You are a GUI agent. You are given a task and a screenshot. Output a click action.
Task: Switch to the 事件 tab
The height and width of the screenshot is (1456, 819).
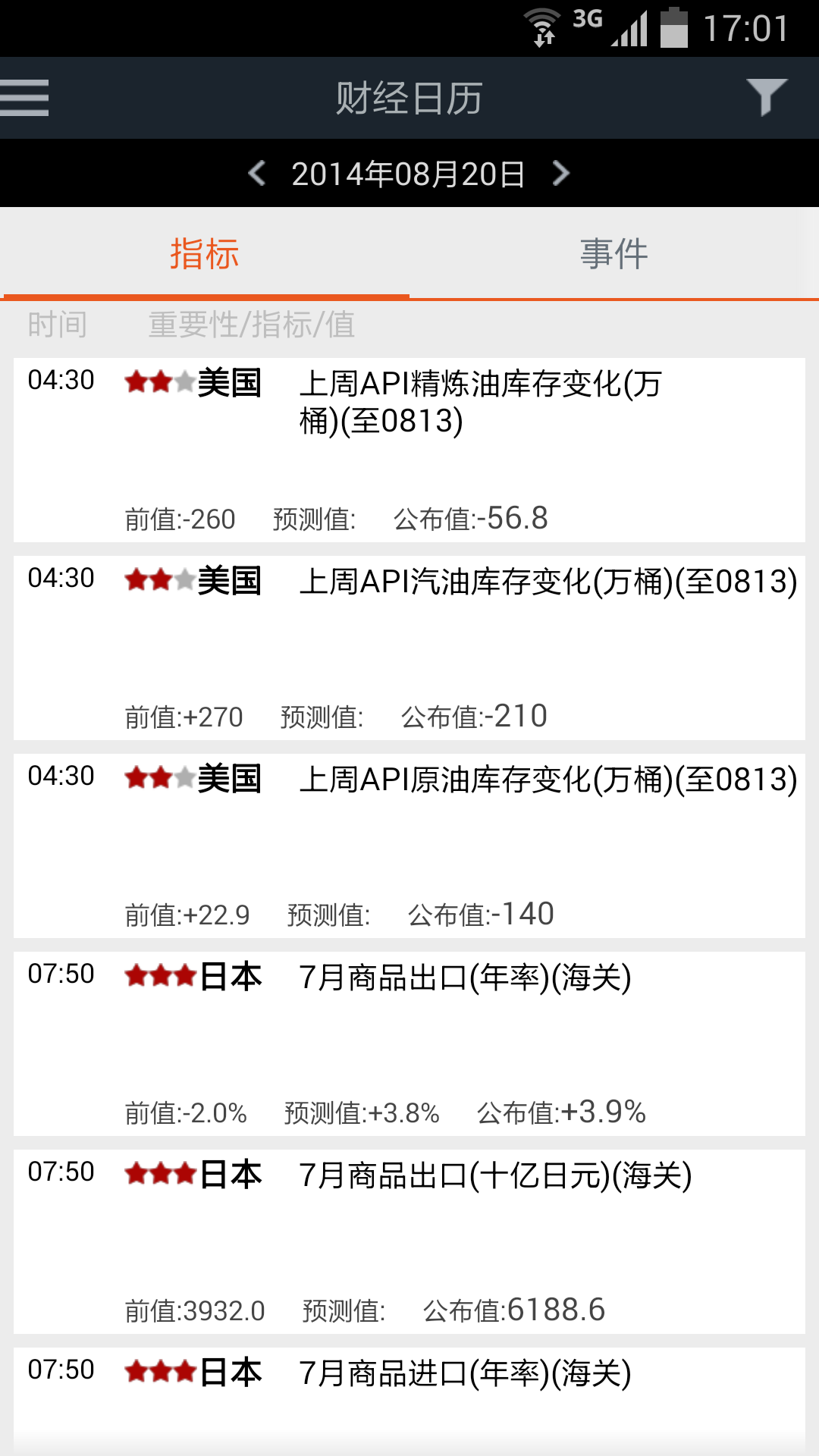click(x=613, y=254)
